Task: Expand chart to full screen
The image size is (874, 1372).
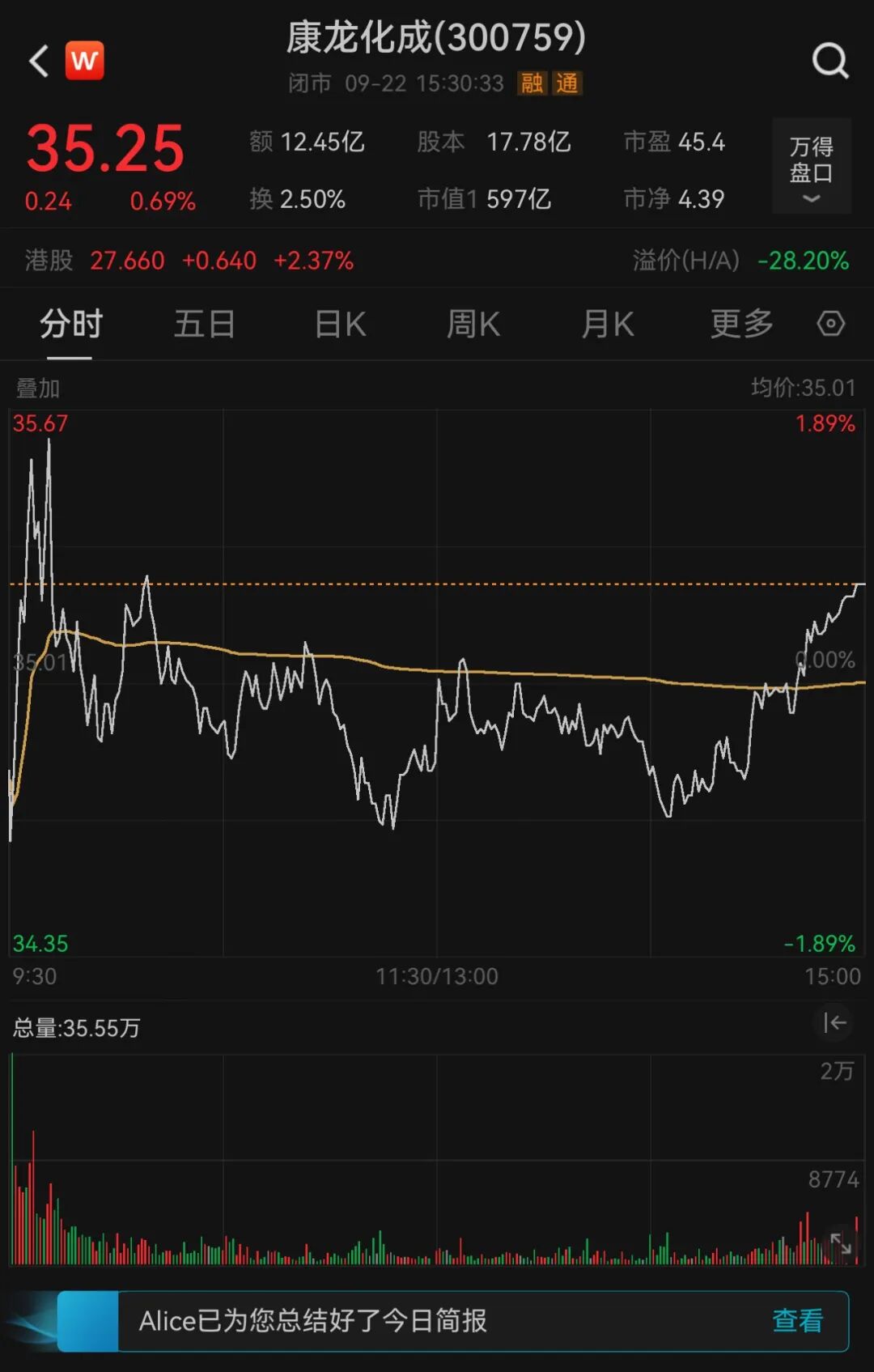Action: [841, 1244]
